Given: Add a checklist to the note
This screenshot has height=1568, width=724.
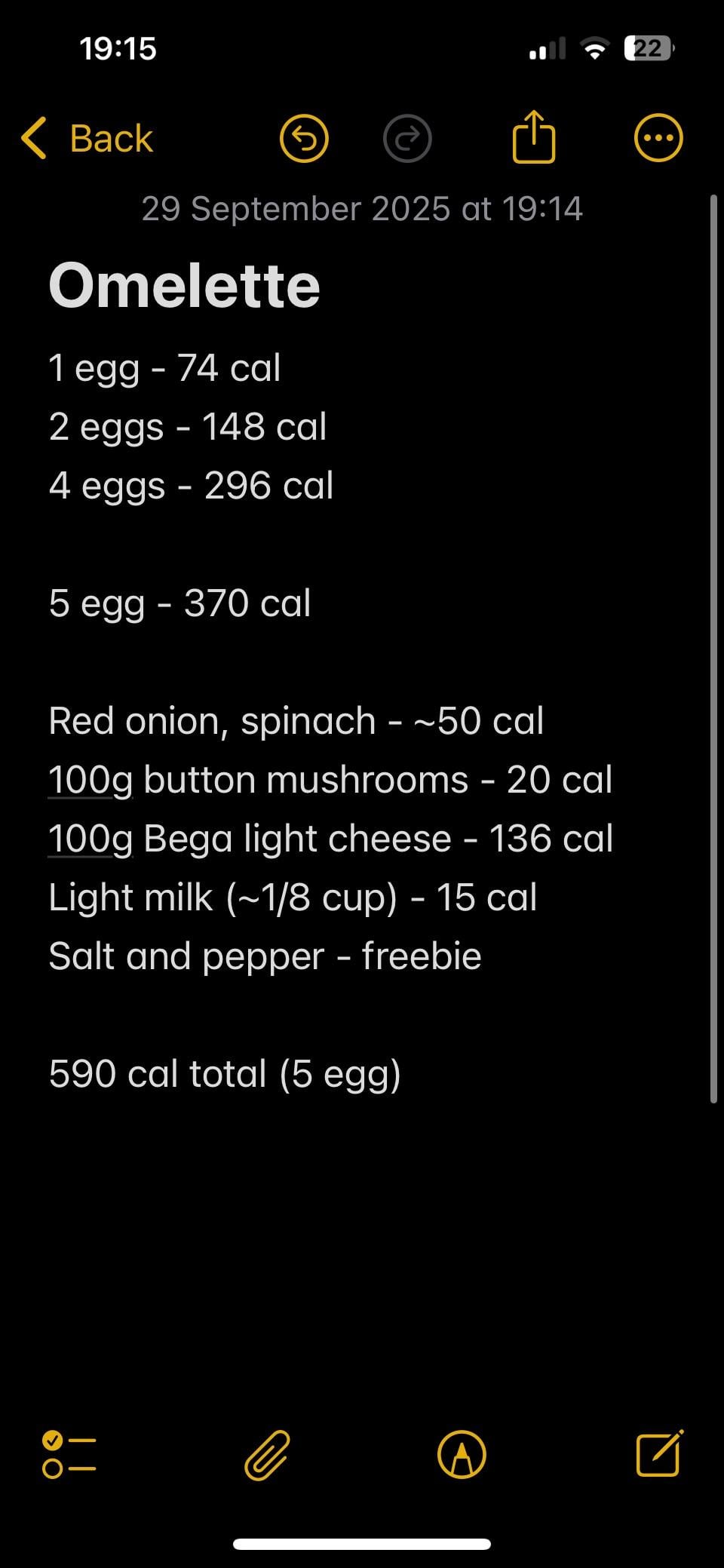Looking at the screenshot, I should [x=69, y=1454].
